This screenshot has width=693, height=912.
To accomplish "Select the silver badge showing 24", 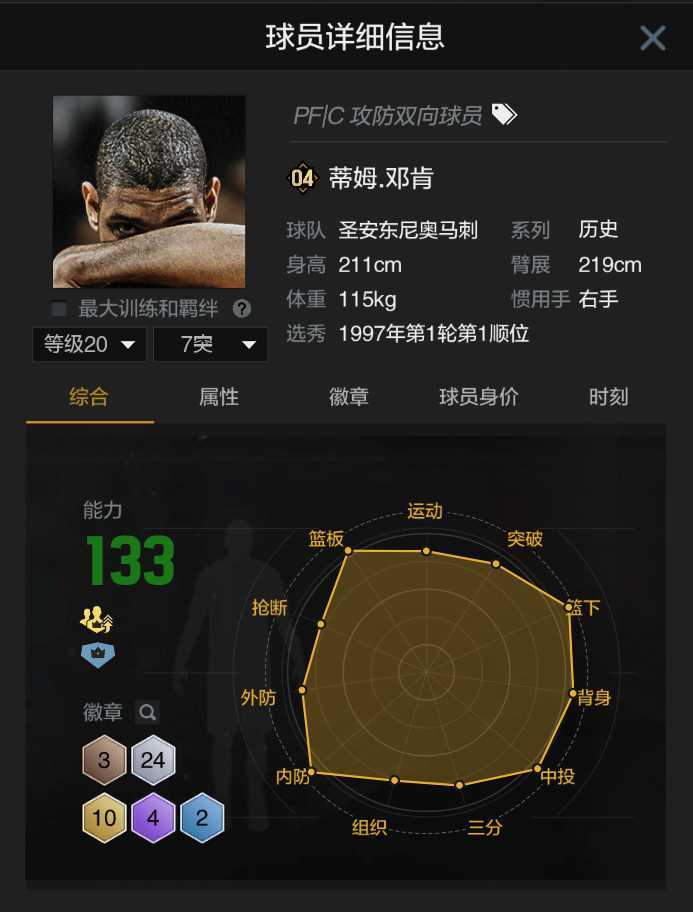I will point(153,760).
